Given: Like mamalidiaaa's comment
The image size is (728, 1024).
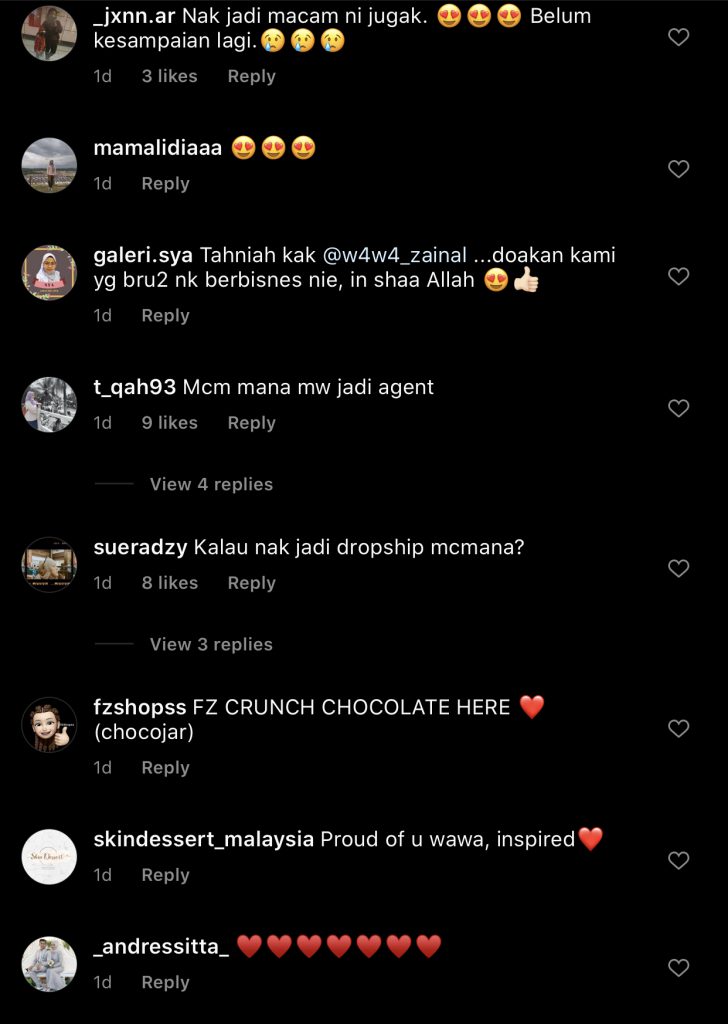Looking at the screenshot, I should click(678, 169).
